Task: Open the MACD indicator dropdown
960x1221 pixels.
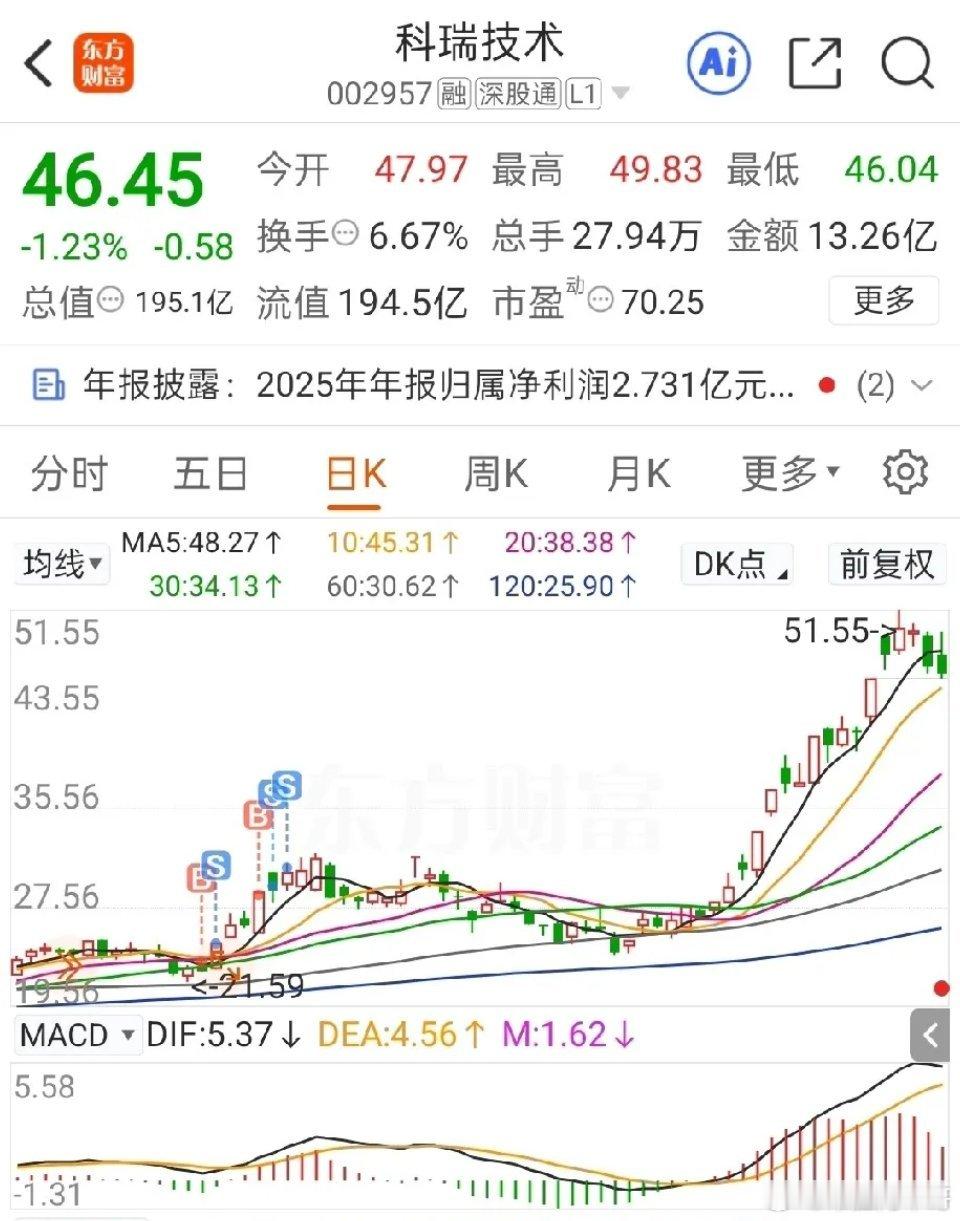Action: [x=77, y=1035]
